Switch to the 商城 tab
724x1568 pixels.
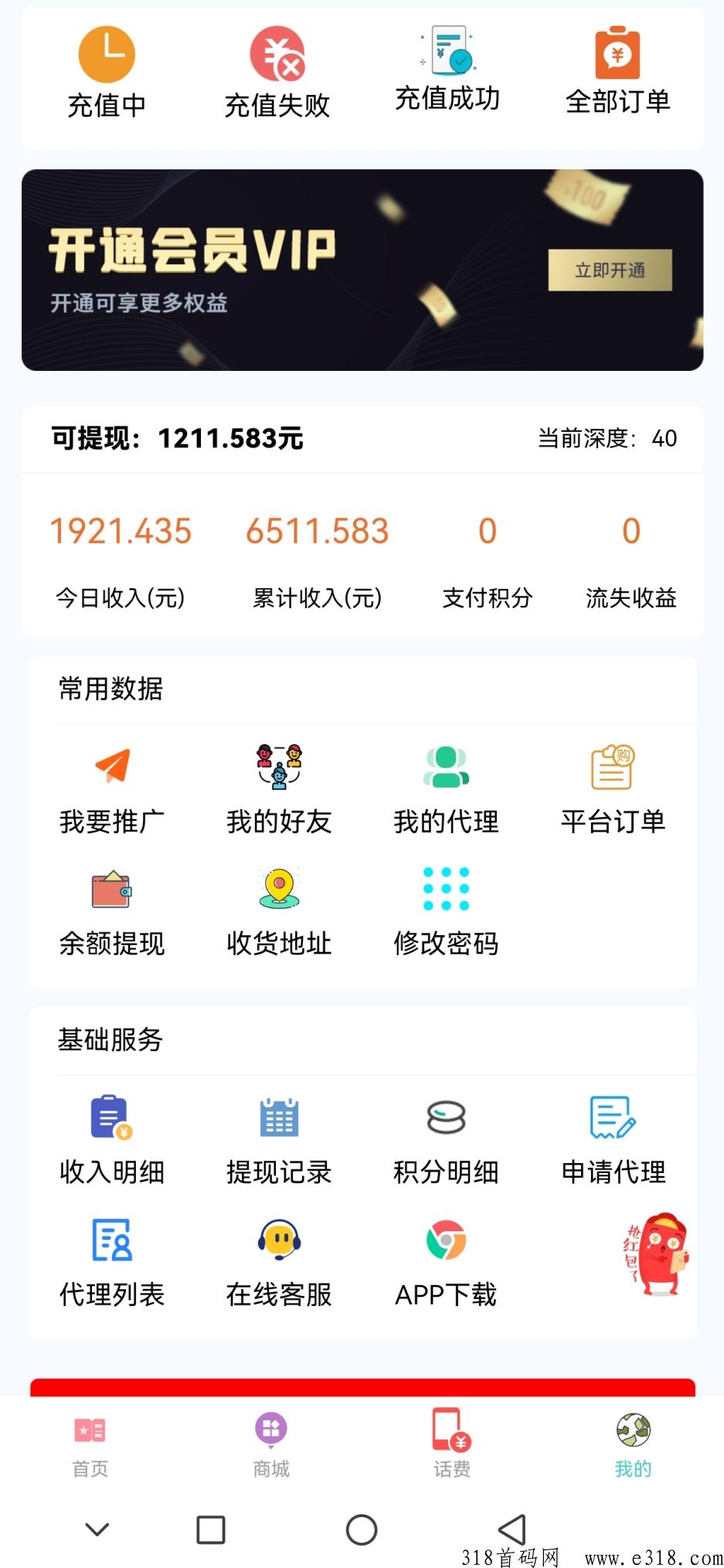coord(271,1444)
